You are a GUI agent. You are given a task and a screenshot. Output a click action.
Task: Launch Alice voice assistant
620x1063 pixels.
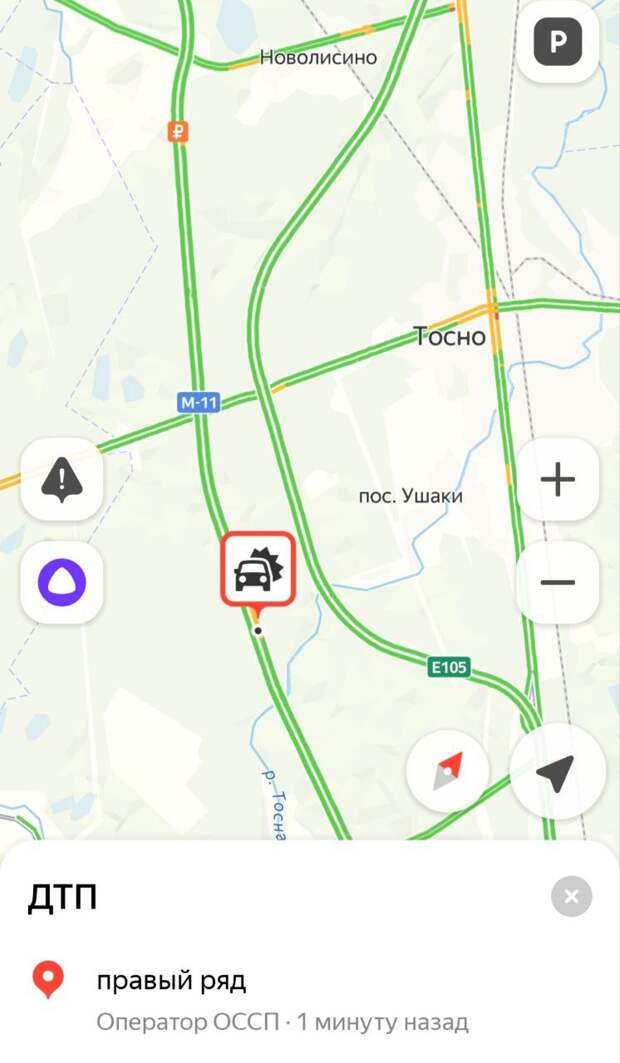(62, 583)
